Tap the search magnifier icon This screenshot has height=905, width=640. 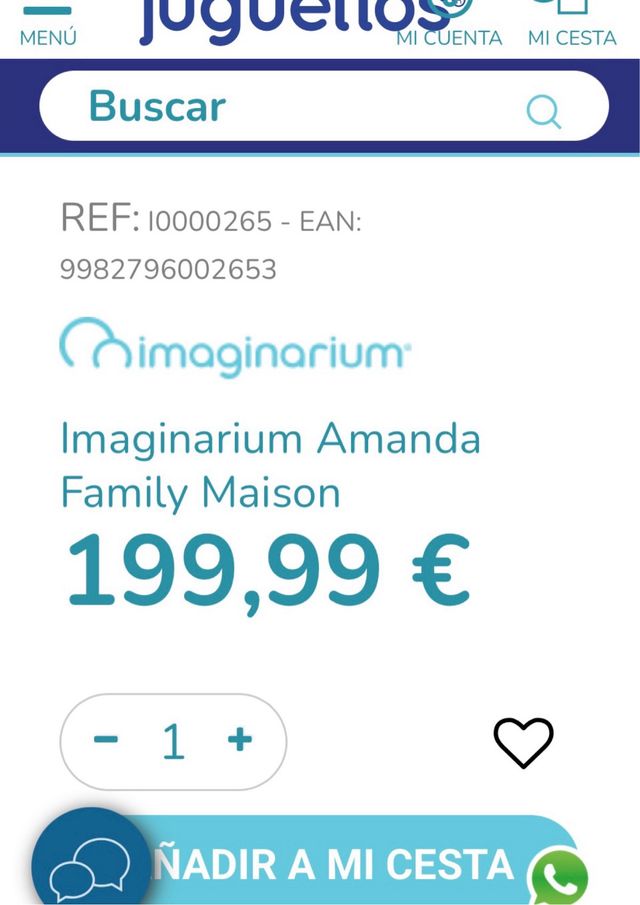click(543, 110)
